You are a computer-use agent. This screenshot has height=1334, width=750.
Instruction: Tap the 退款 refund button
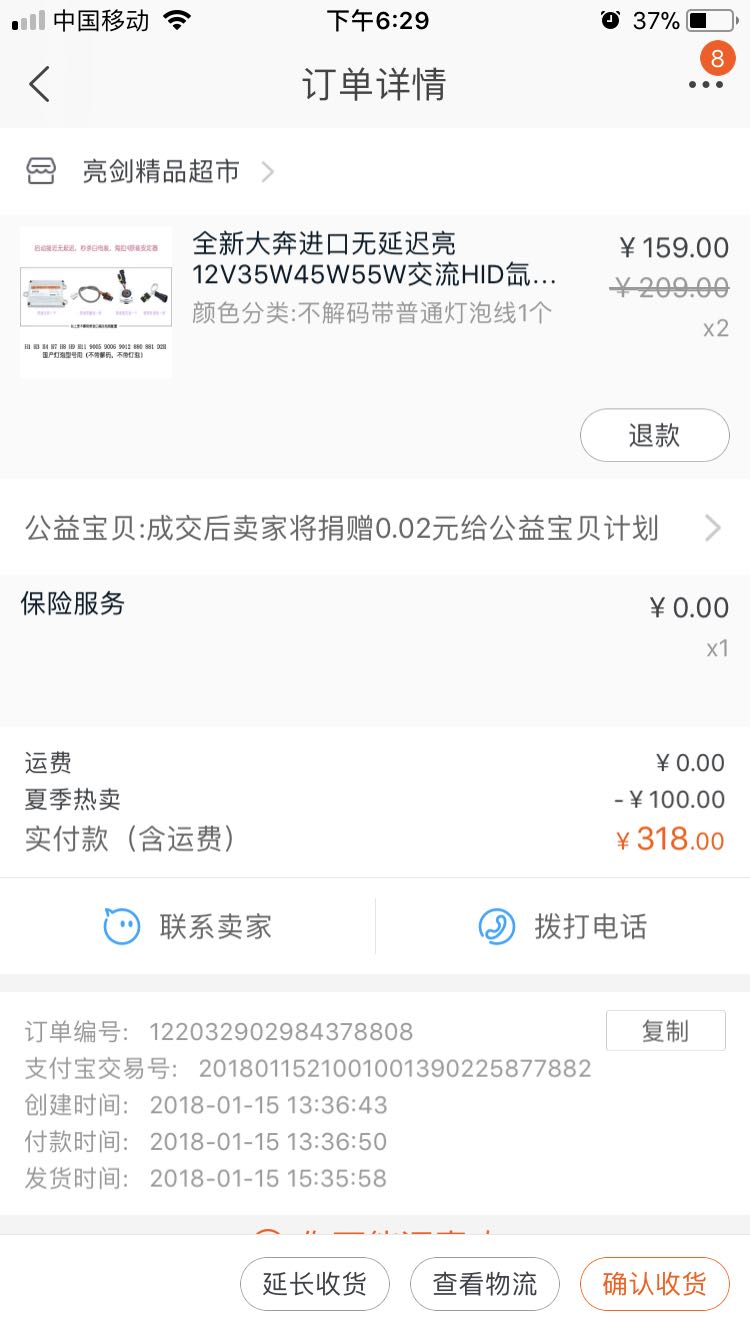[654, 435]
